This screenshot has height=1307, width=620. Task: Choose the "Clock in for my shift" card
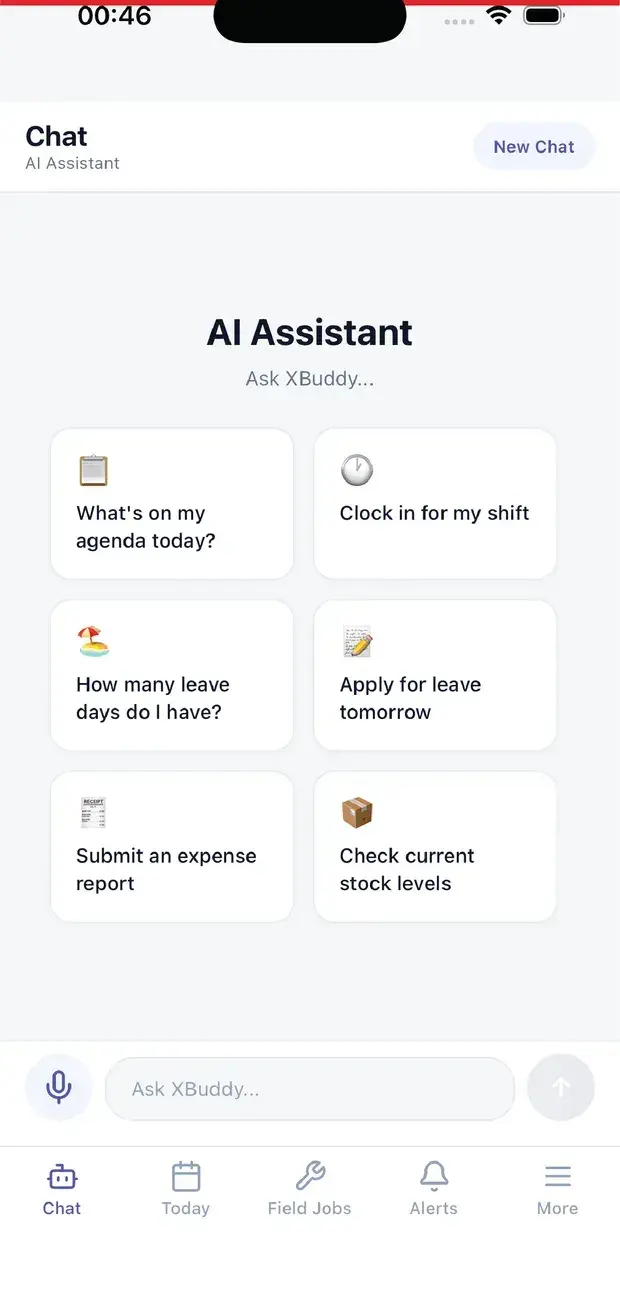point(435,504)
